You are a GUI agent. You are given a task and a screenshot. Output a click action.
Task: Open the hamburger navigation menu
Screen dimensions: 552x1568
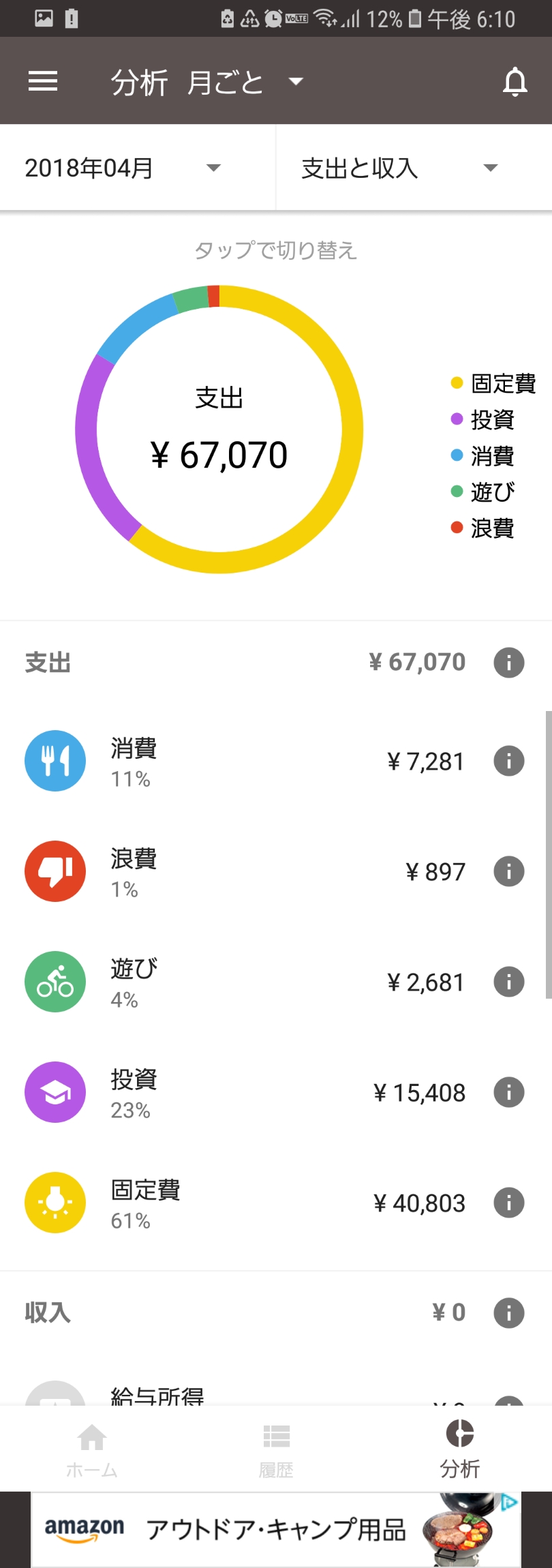[43, 82]
